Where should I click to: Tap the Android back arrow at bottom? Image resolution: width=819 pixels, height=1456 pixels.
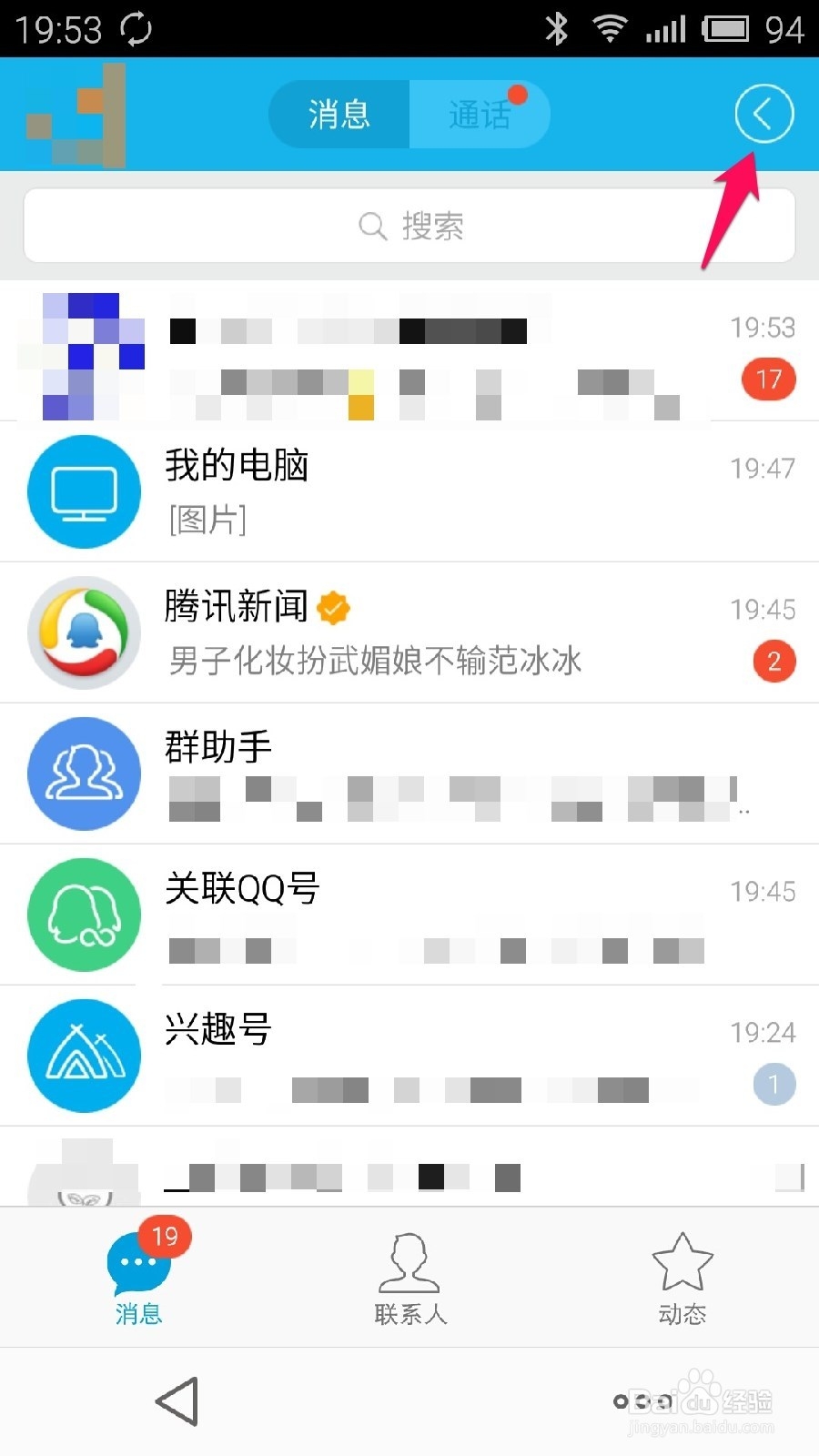click(178, 1401)
